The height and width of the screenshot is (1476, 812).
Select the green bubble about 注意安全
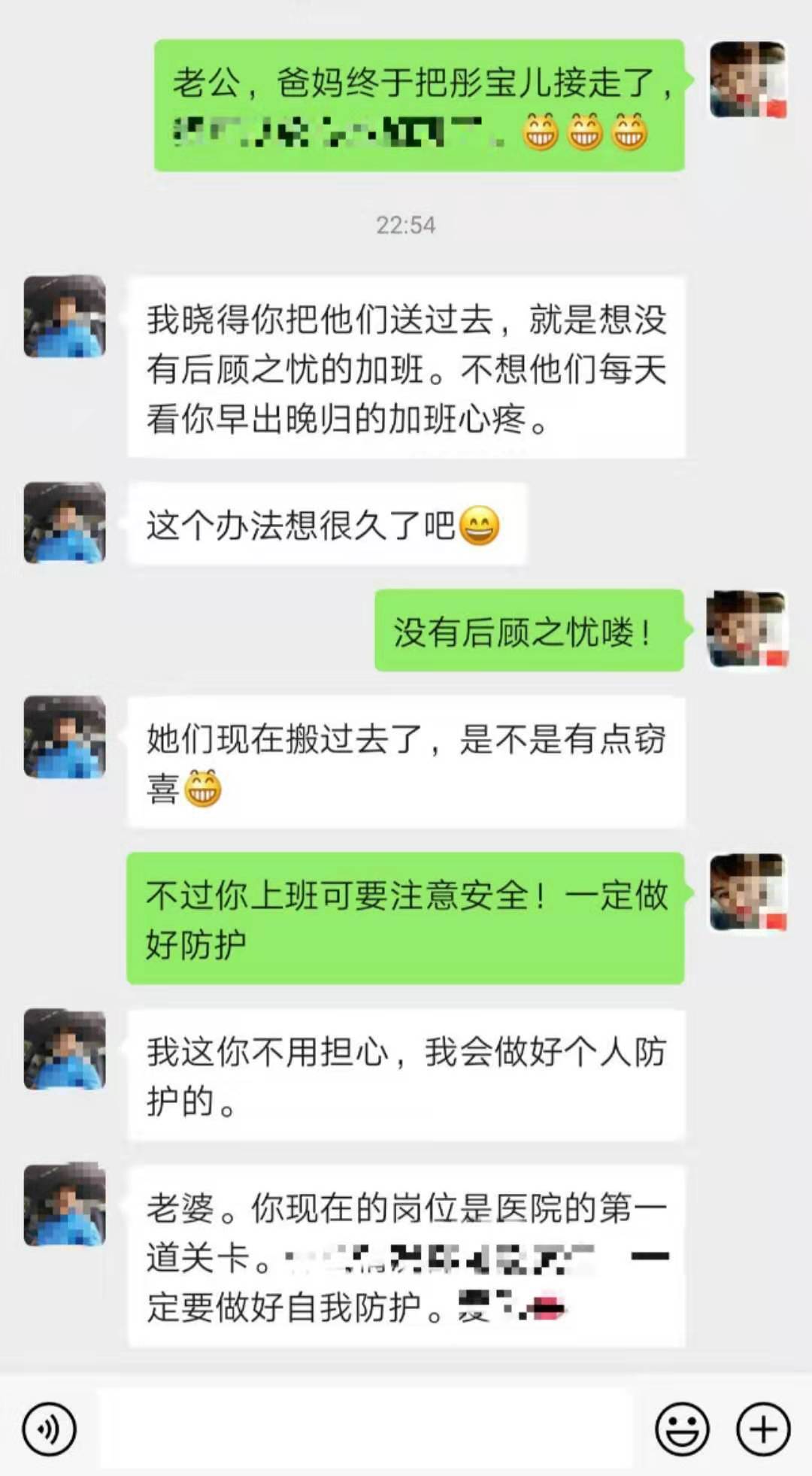point(410,919)
